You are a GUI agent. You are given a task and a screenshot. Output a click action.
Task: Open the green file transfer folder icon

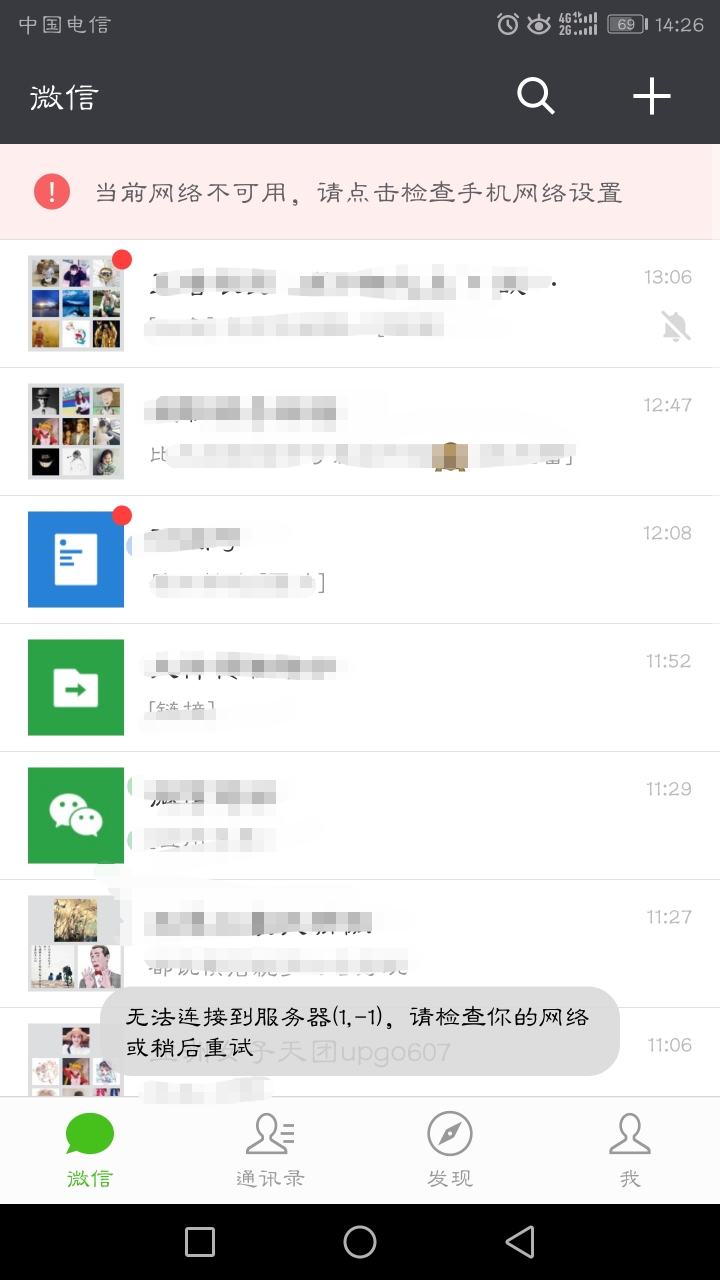(x=75, y=687)
